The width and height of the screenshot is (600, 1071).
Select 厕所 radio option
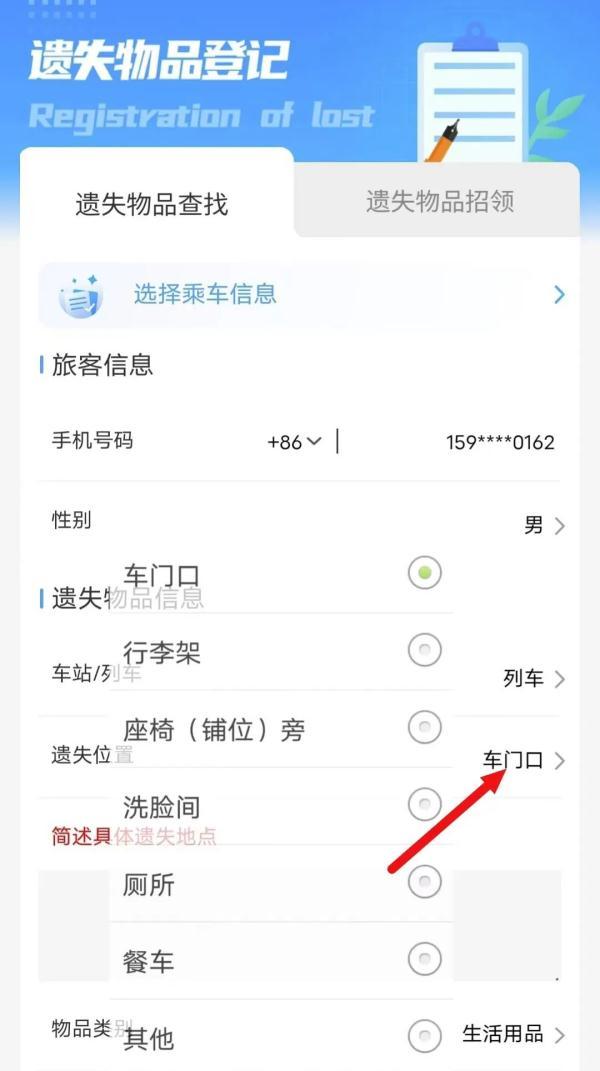click(x=425, y=882)
